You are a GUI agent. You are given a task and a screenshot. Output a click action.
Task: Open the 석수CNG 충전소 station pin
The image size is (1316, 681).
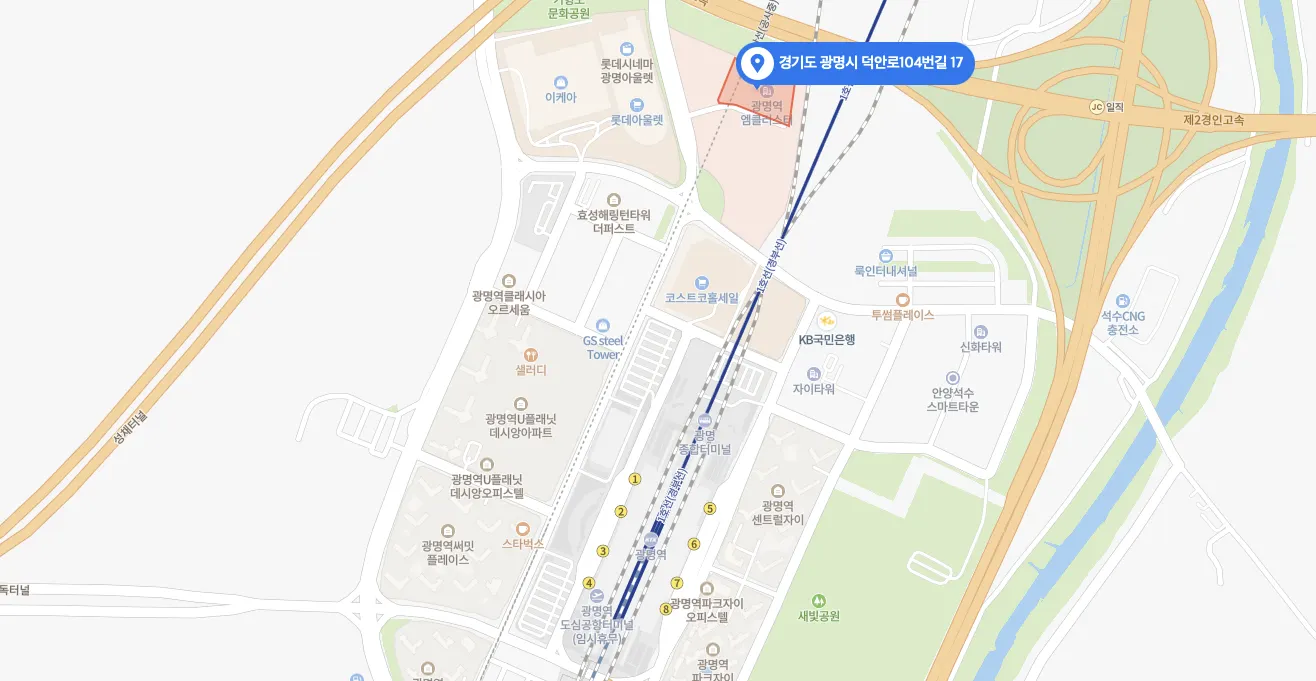point(1122,301)
